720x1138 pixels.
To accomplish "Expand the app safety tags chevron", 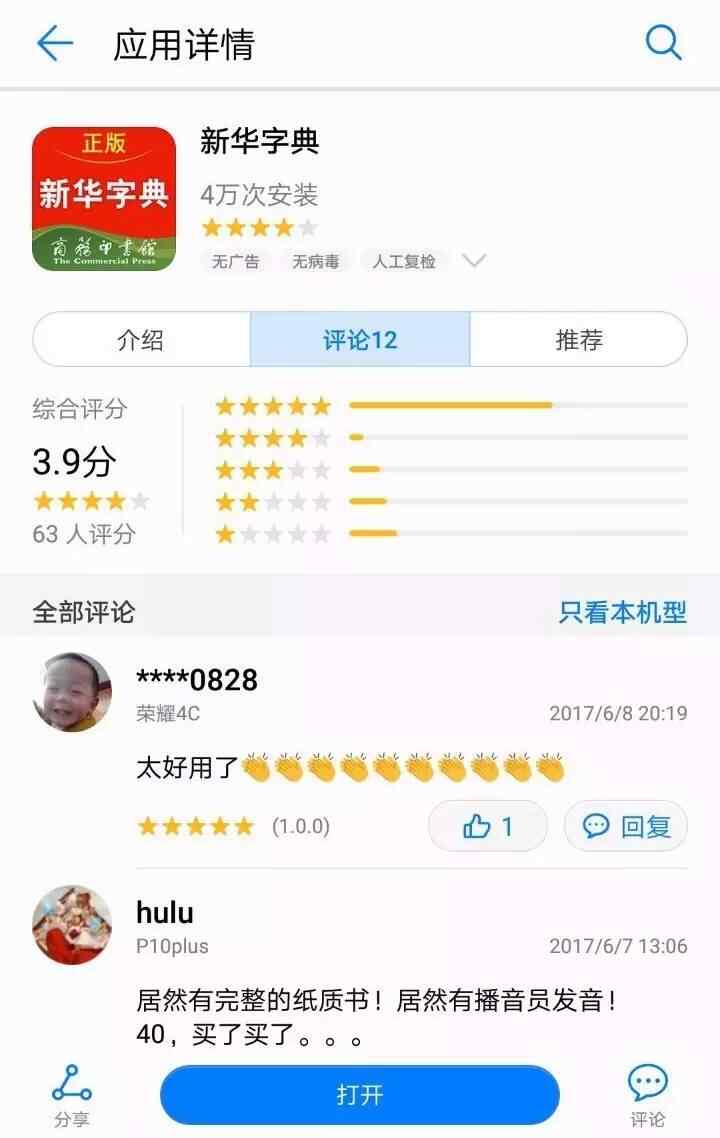I will coord(474,261).
